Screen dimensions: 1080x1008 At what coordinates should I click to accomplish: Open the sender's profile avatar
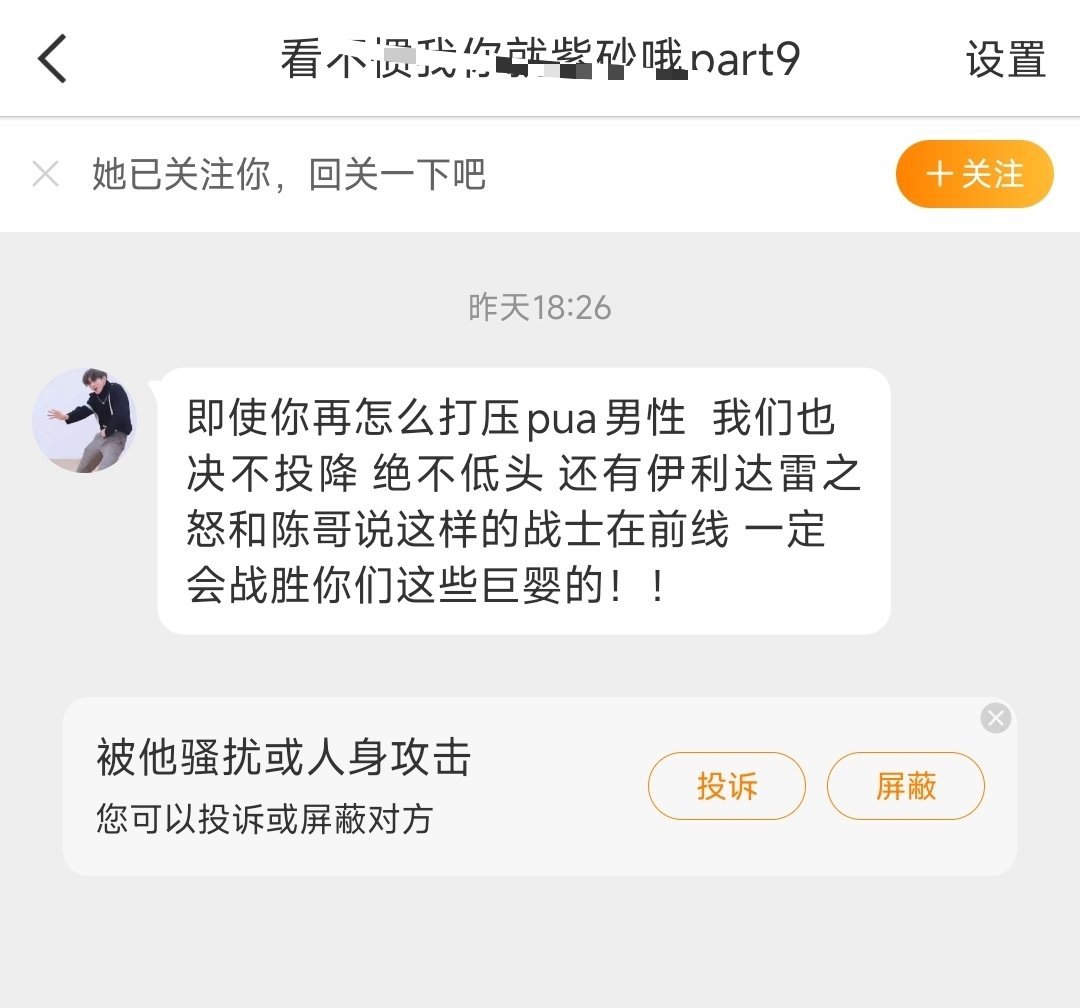coord(85,420)
